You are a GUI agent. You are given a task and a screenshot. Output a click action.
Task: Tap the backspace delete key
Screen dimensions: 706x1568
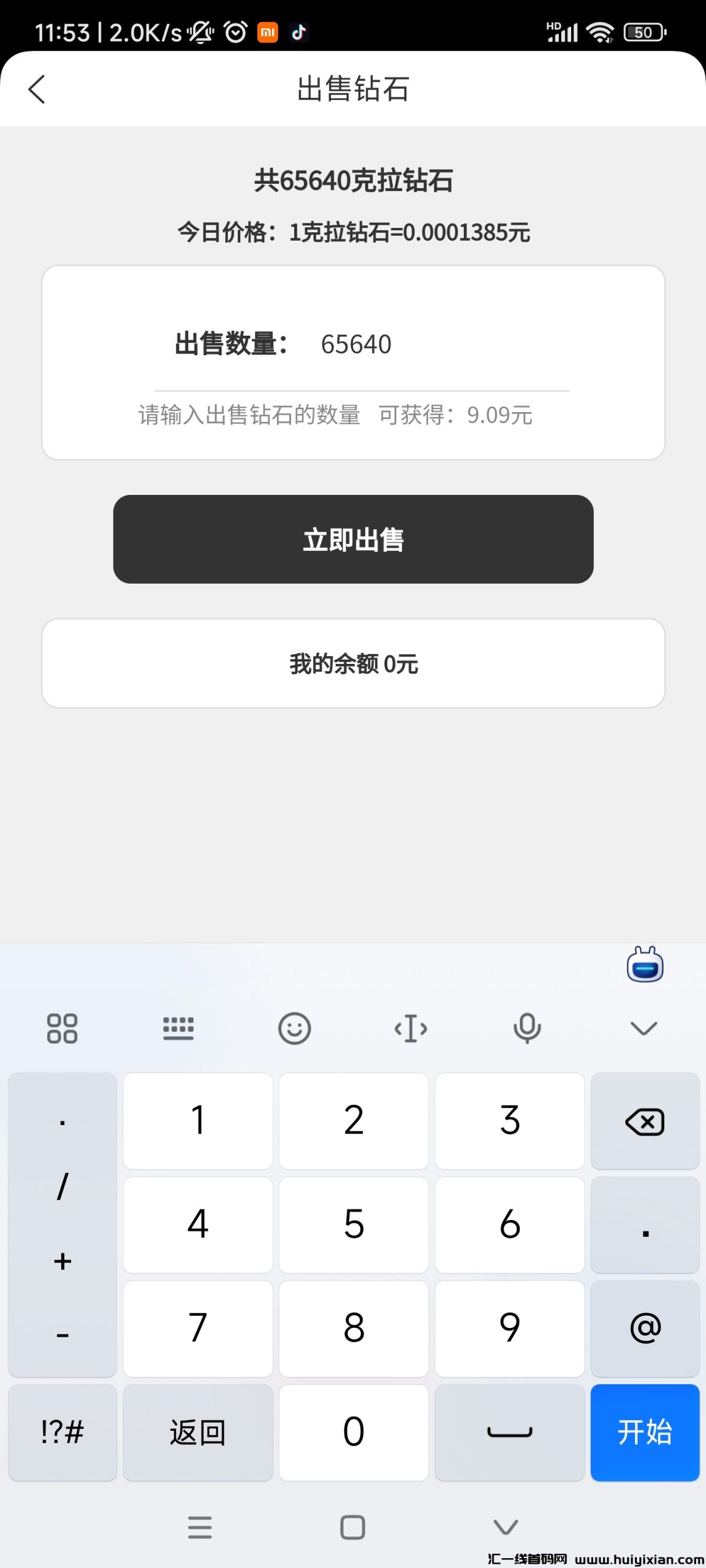coord(645,1121)
